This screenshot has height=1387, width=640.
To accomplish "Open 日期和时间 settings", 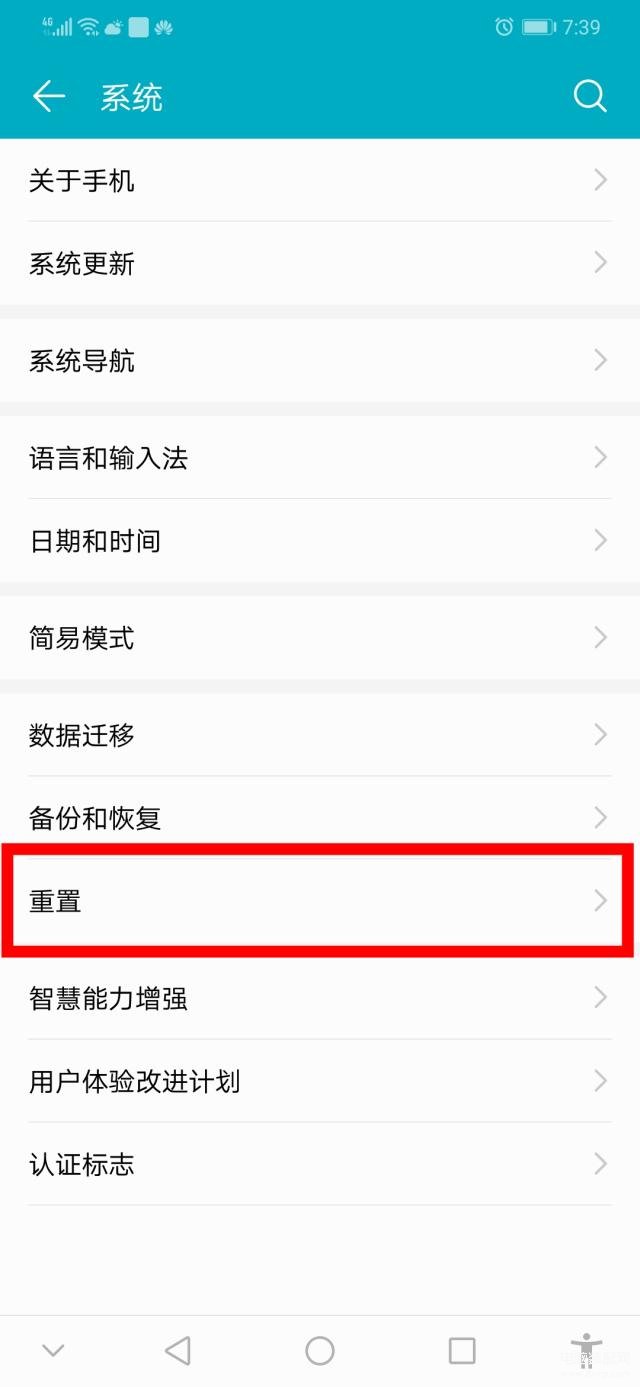I will tap(320, 541).
